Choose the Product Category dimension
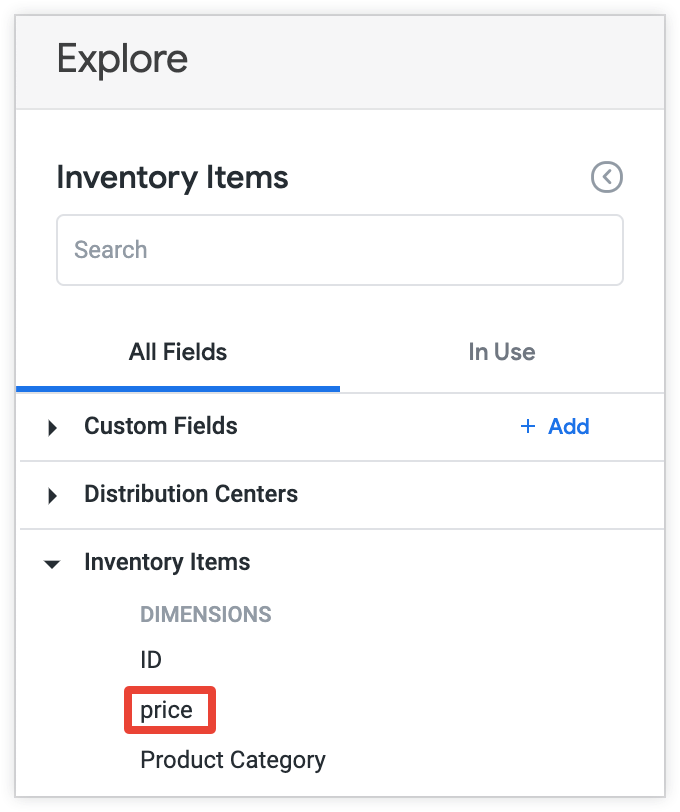Image resolution: width=680 pixels, height=812 pixels. pyautogui.click(x=233, y=760)
